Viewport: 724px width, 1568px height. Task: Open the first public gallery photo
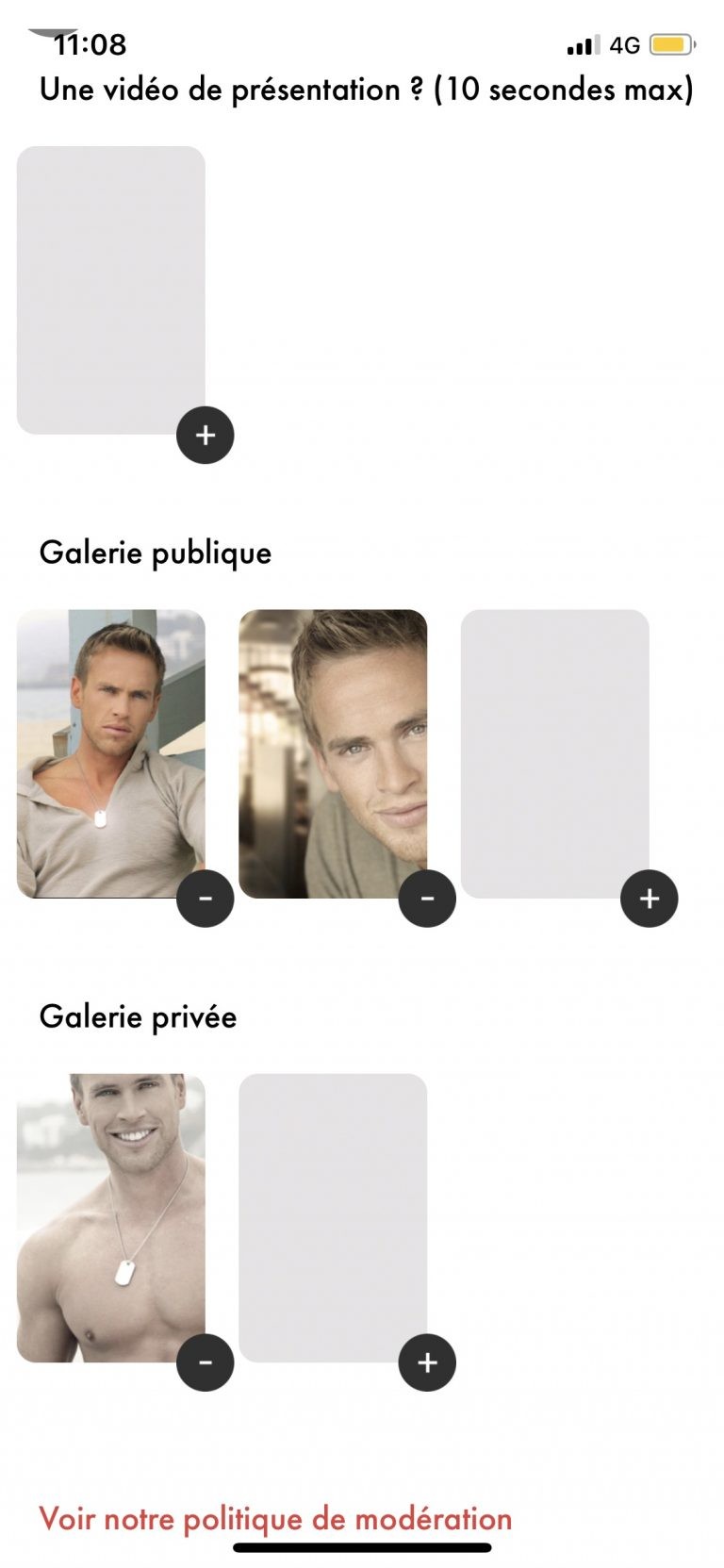[x=111, y=753]
